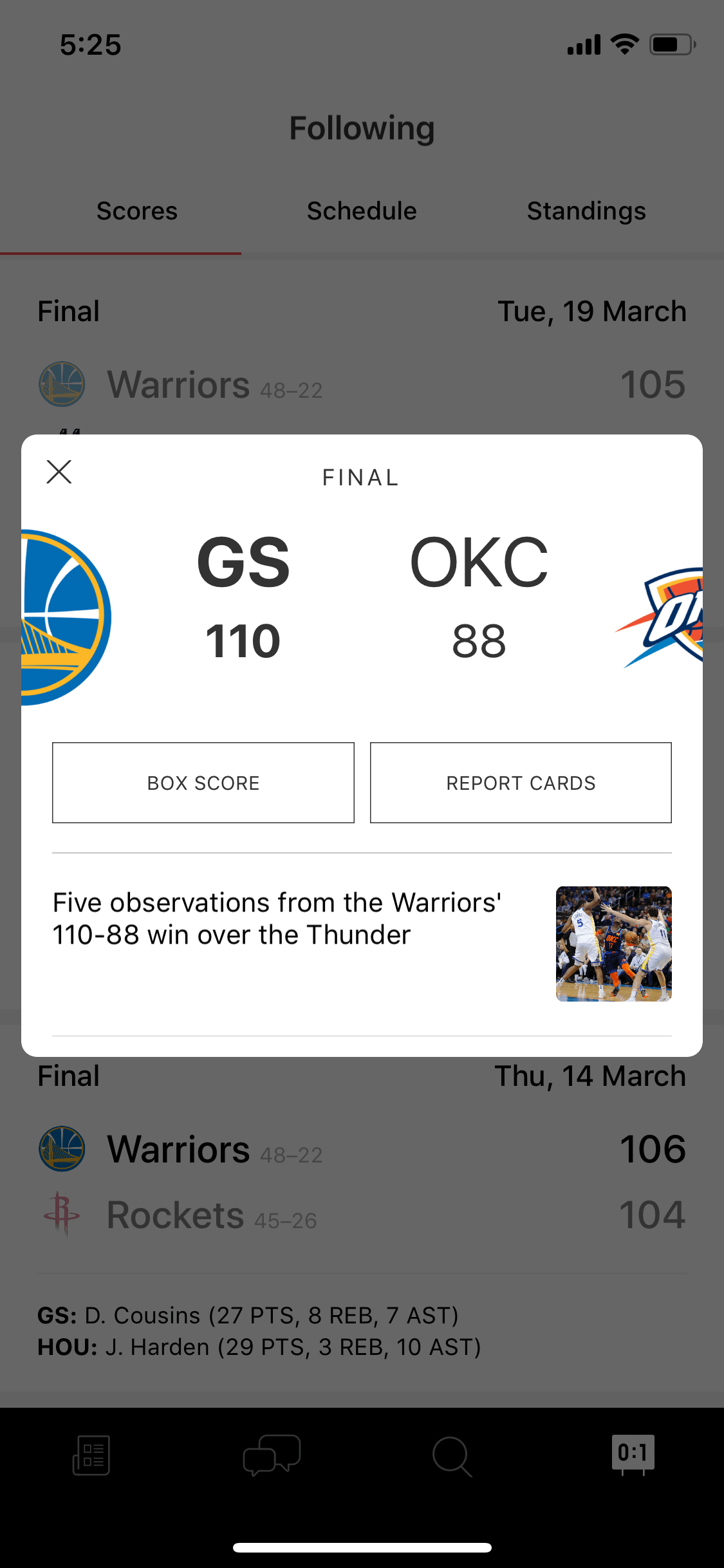Open the Box Score
The image size is (724, 1568).
point(203,783)
